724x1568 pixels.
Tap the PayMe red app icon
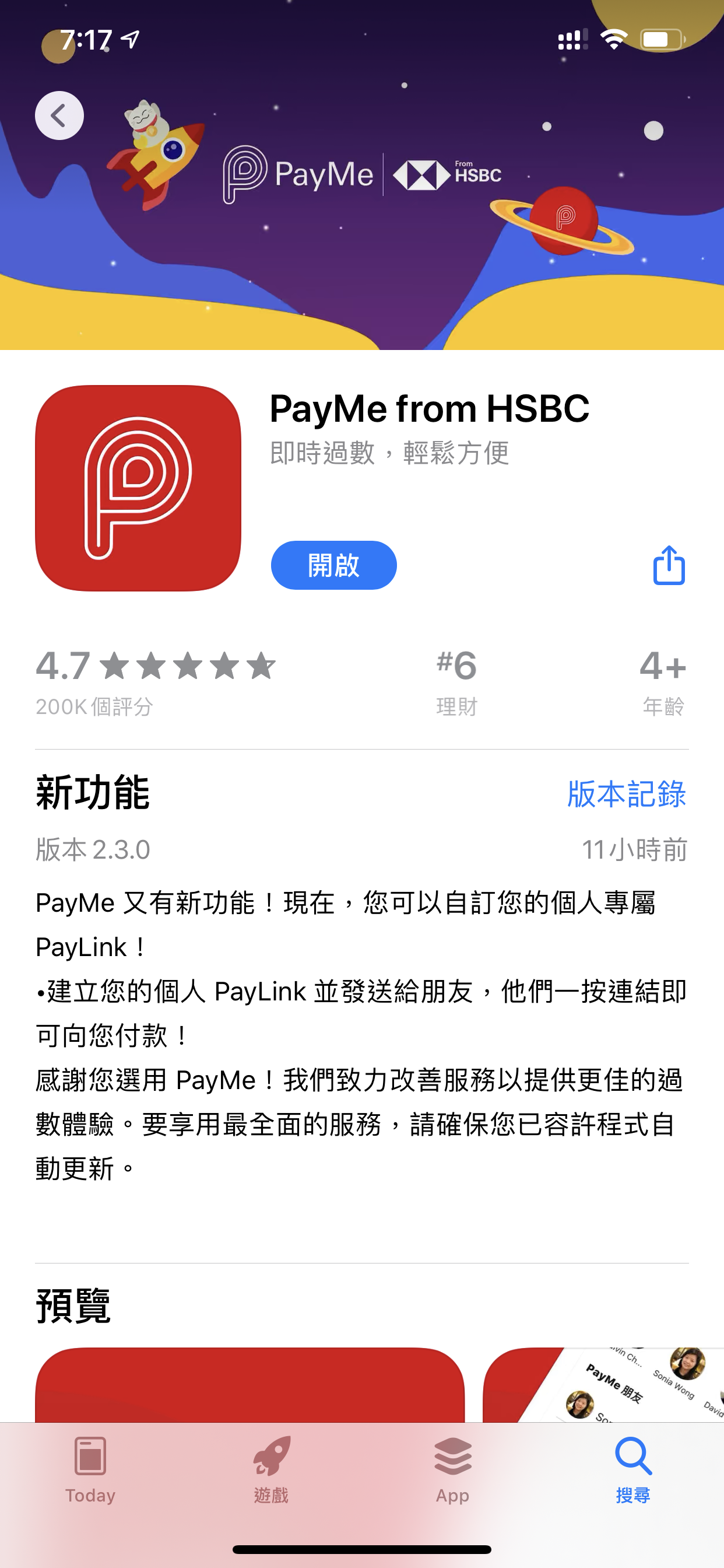point(138,488)
